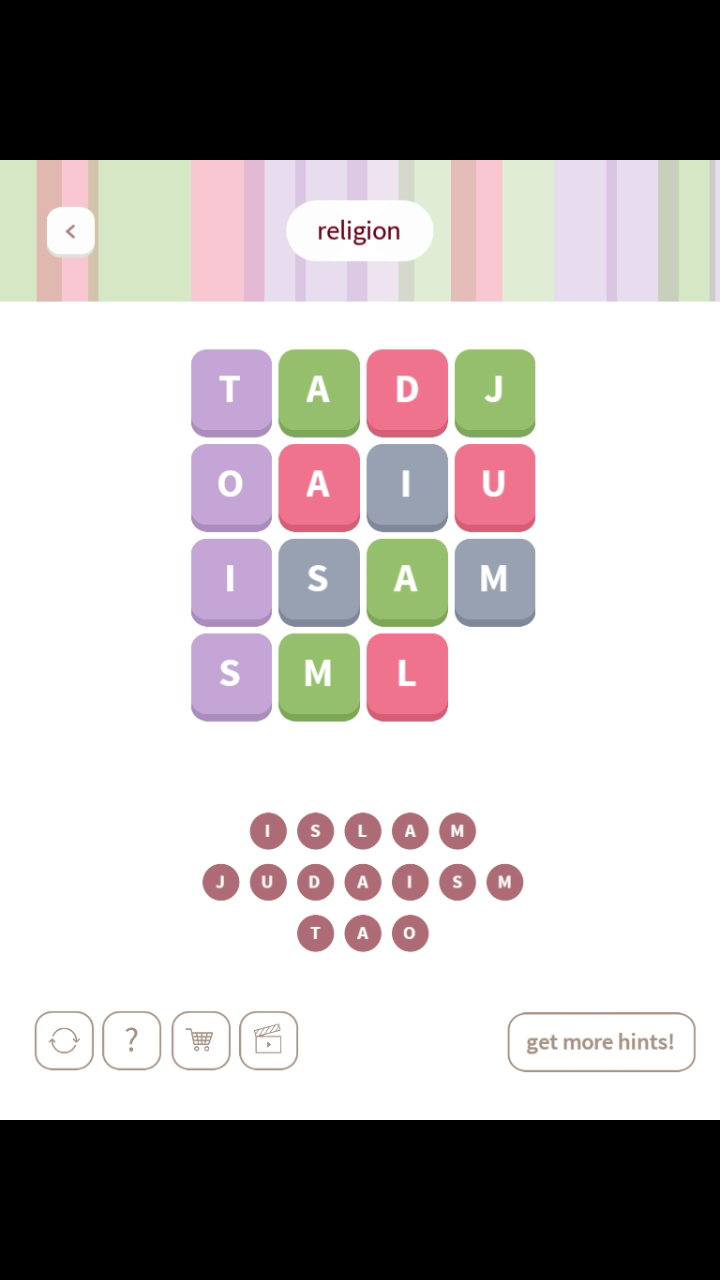Shuffle the letters with the refresh icon

[64, 1041]
